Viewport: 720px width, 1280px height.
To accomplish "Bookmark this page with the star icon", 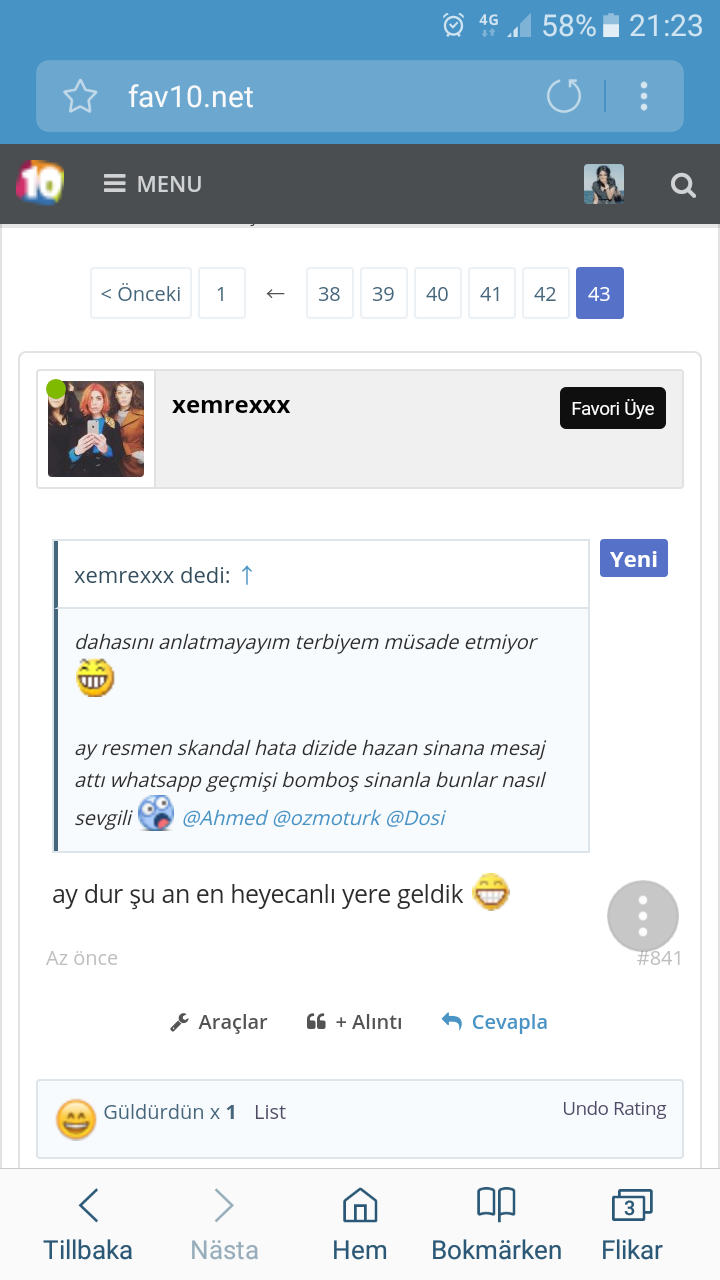I will tap(80, 97).
